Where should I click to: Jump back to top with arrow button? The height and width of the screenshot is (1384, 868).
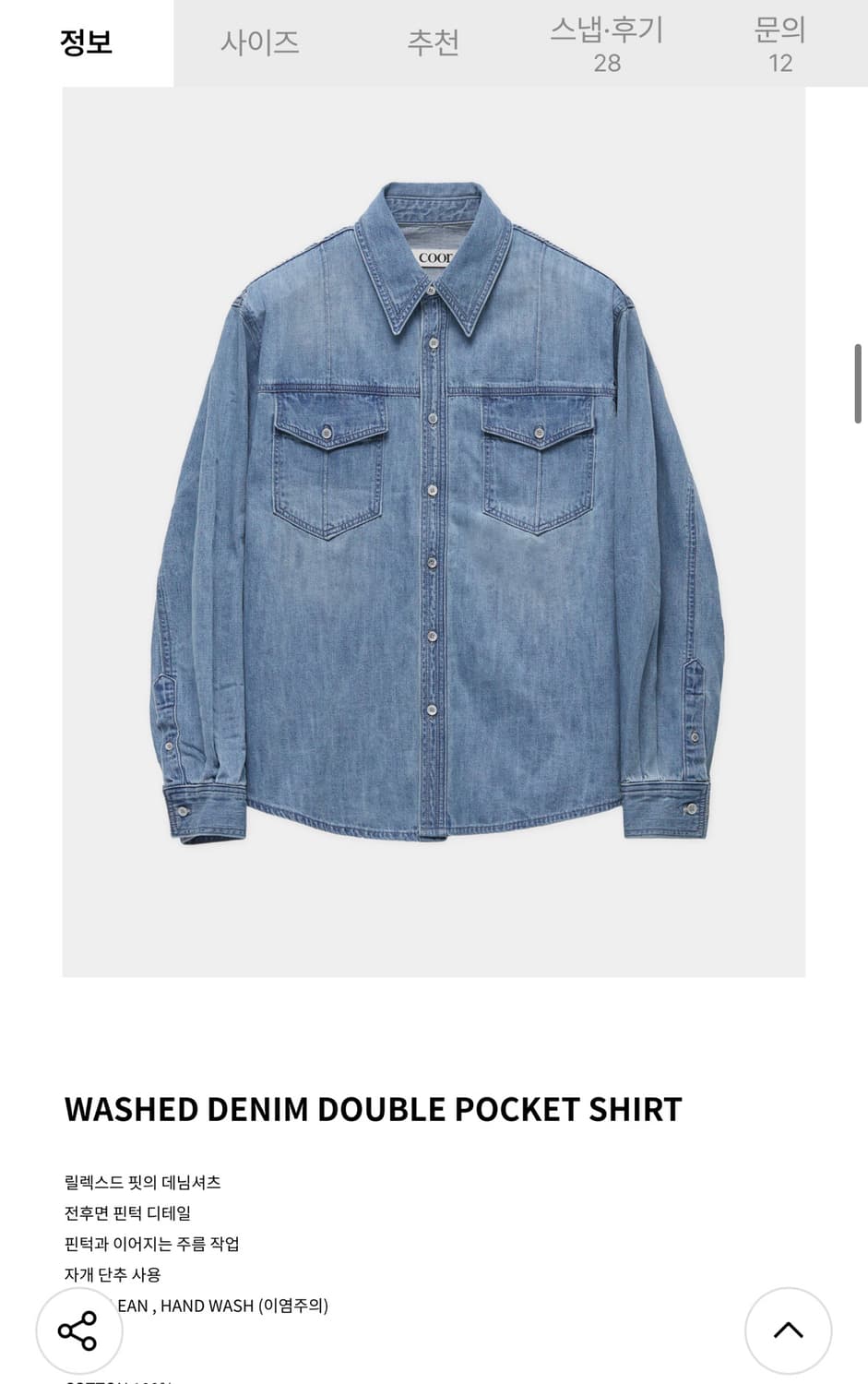[789, 1330]
